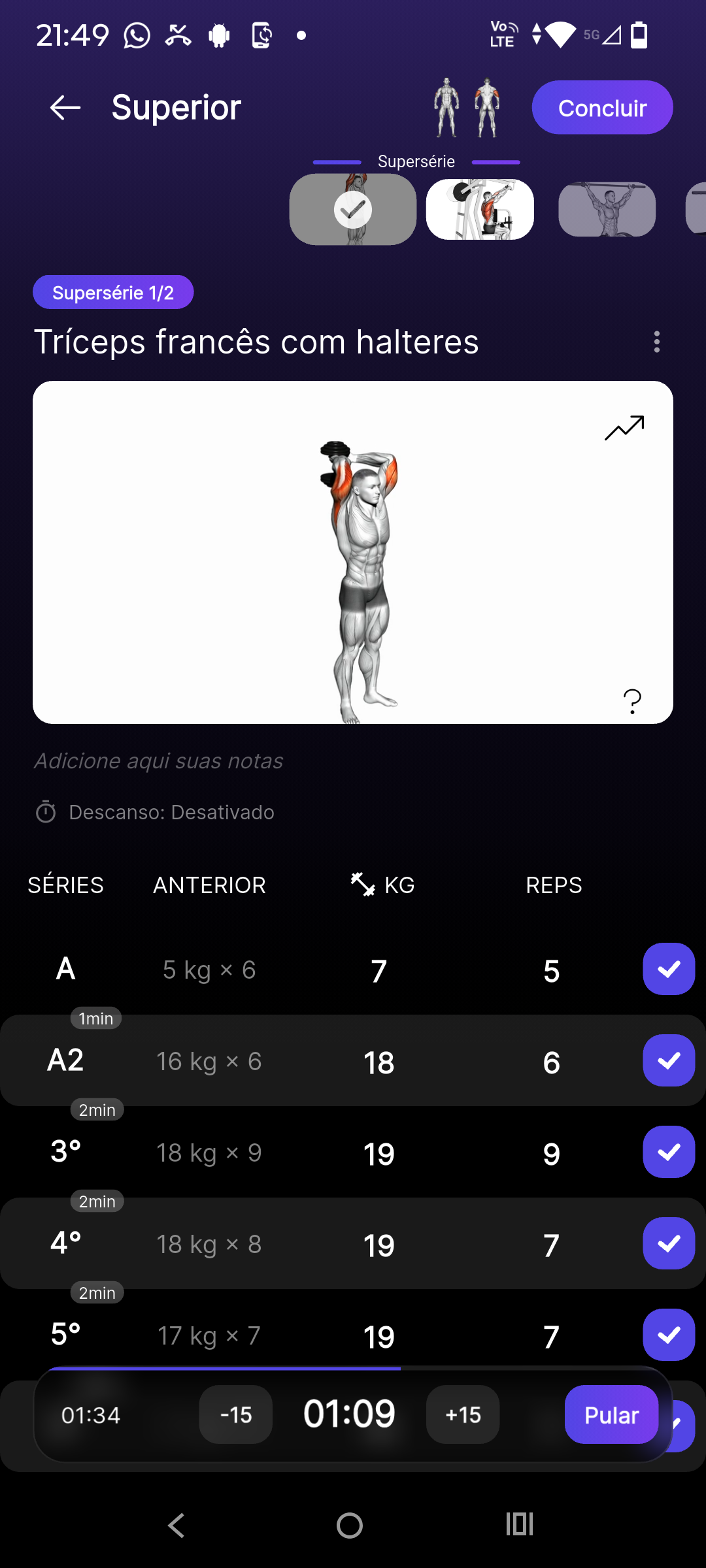Tap the dumbbell icon in the KG column
The image size is (706, 1568).
(x=362, y=883)
